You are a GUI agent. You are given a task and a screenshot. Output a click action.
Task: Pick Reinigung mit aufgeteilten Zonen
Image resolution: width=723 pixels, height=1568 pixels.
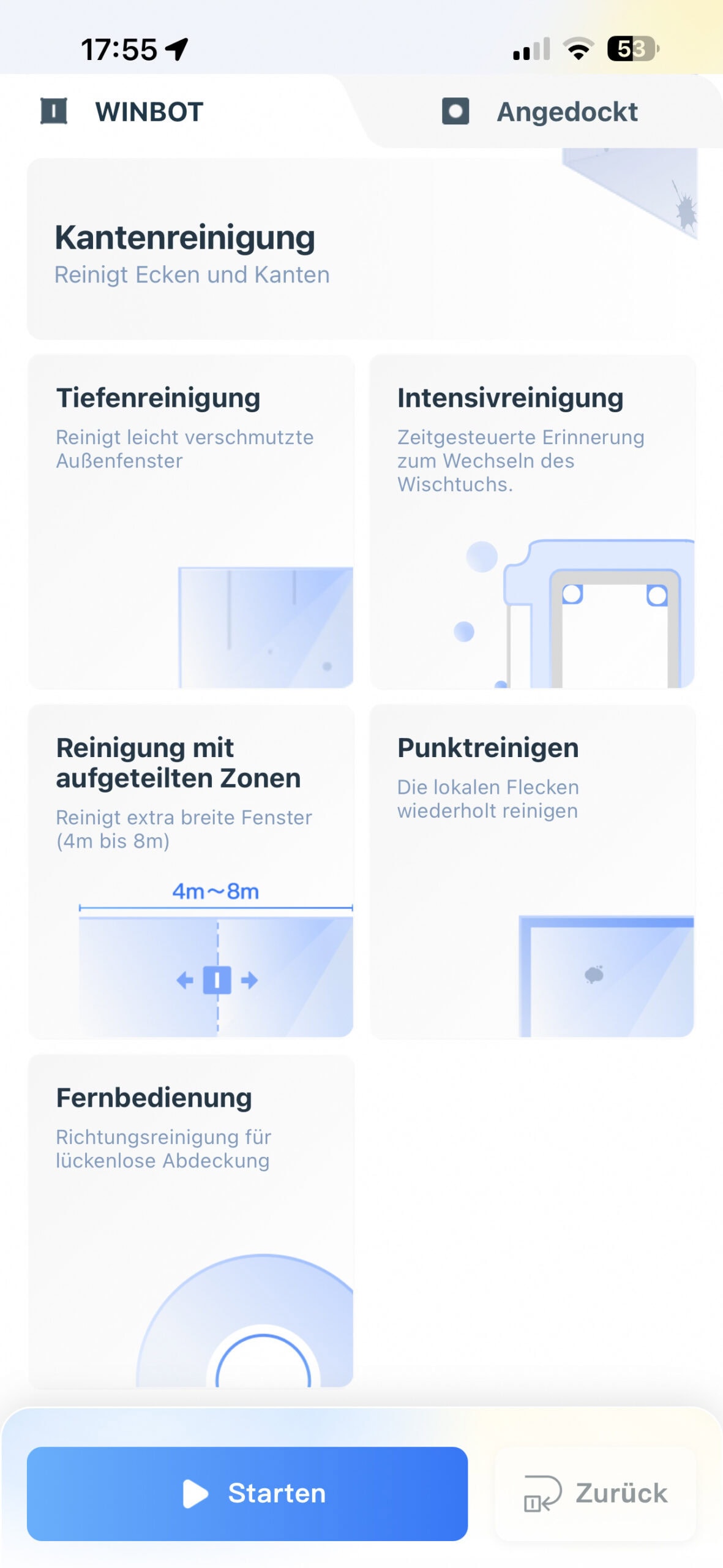point(191,870)
